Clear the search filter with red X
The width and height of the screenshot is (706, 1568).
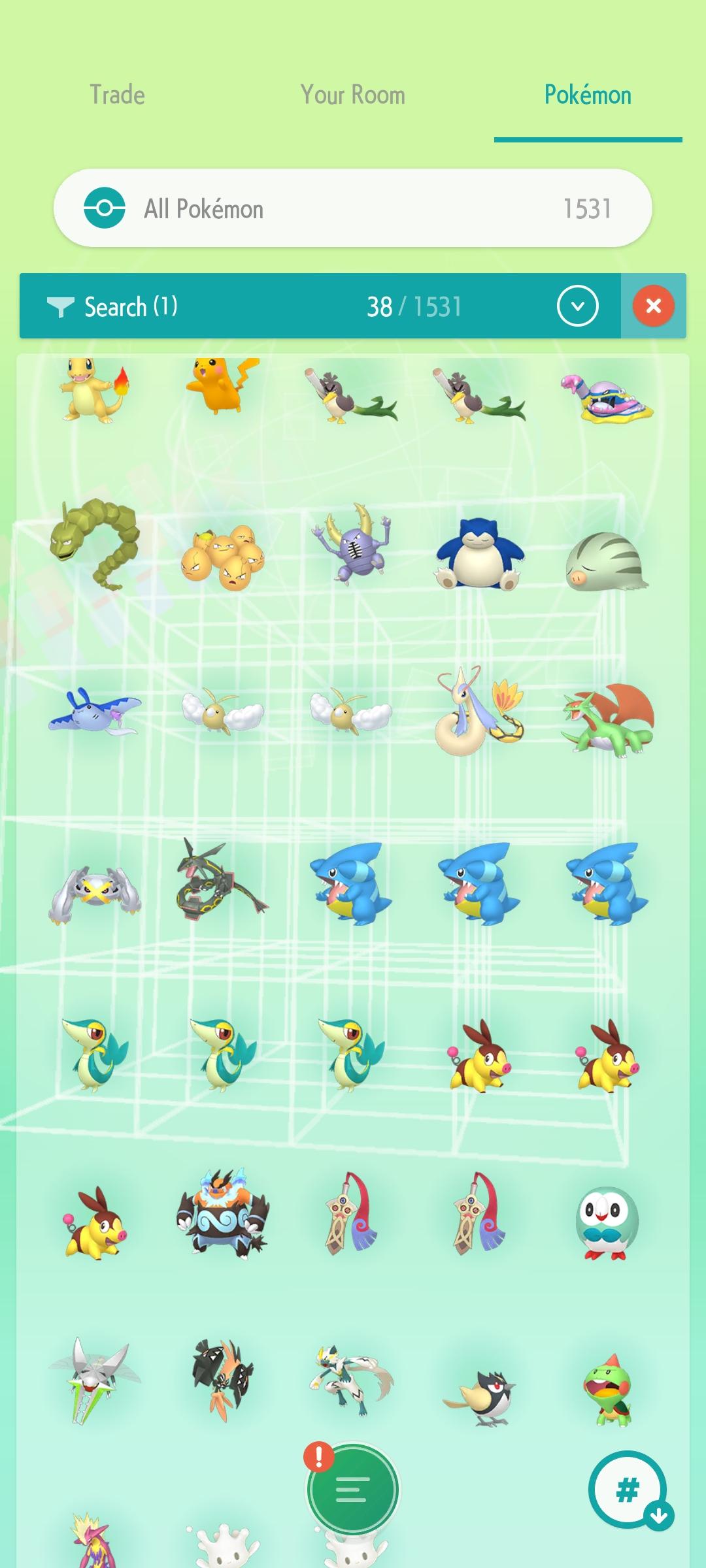tap(654, 306)
